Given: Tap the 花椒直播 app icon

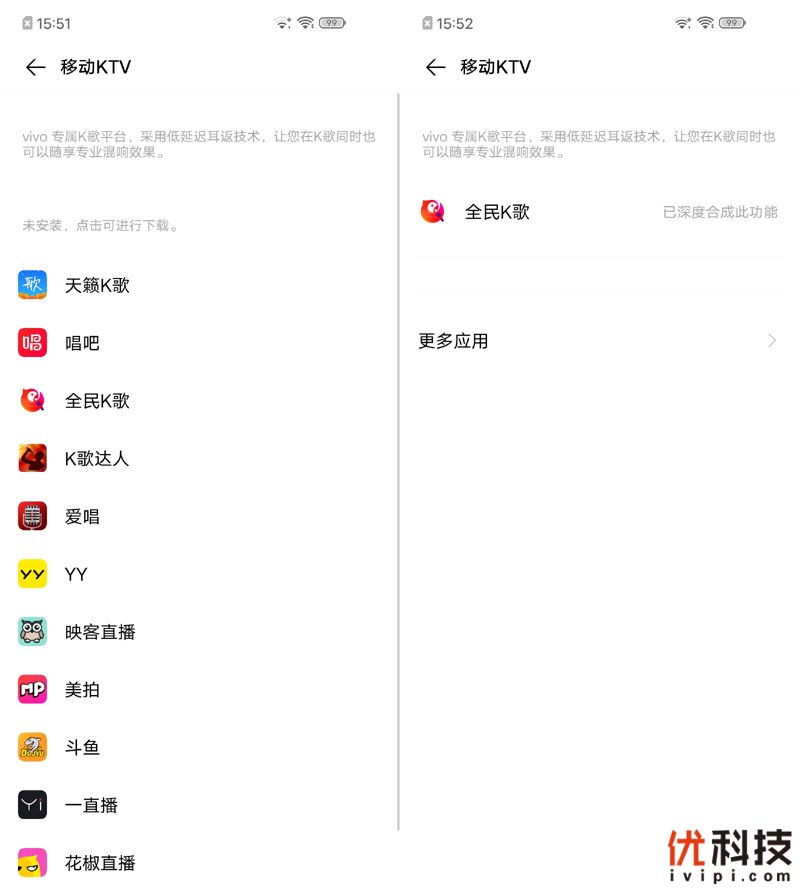Looking at the screenshot, I should (x=32, y=862).
